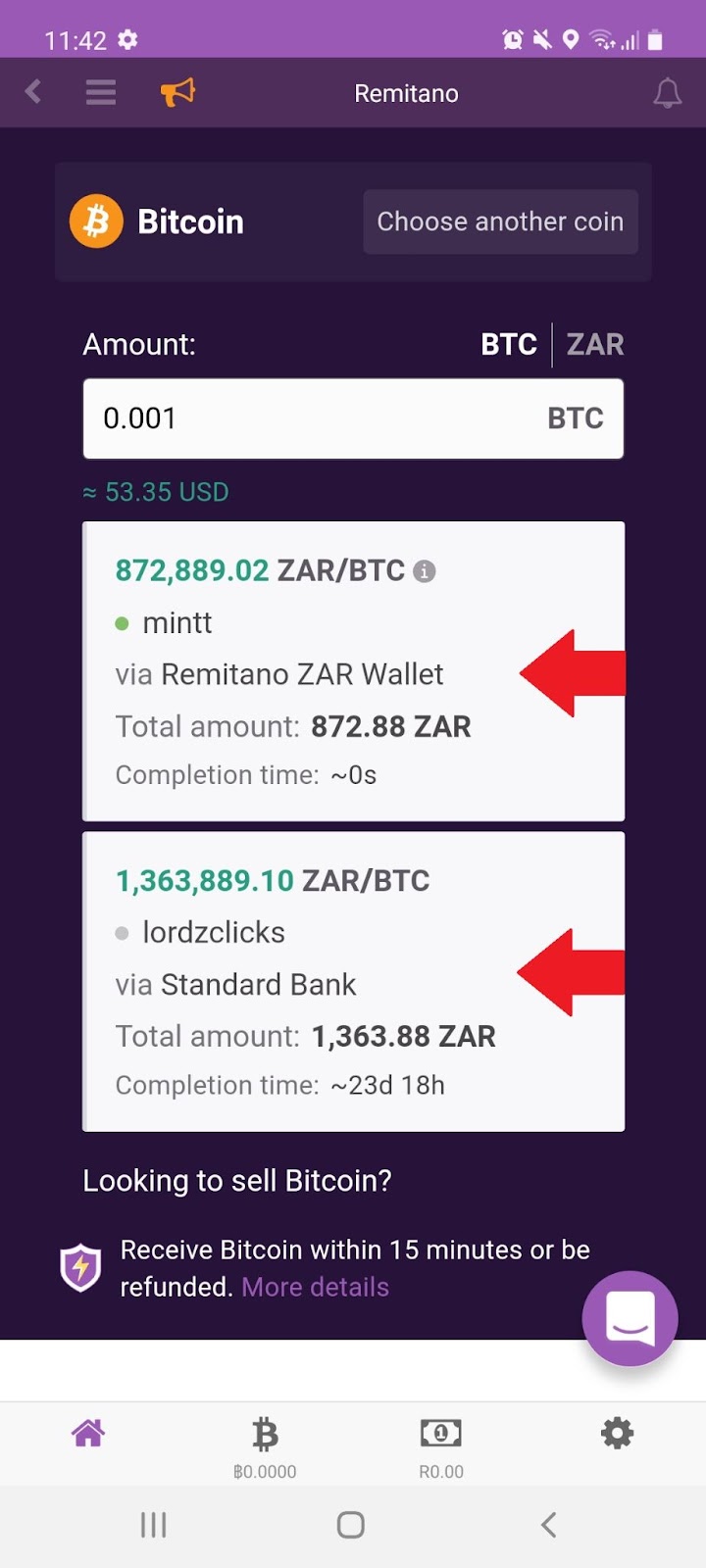Select the mintt offer via Remitano Wallet
The height and width of the screenshot is (1568, 706).
pyautogui.click(x=353, y=671)
